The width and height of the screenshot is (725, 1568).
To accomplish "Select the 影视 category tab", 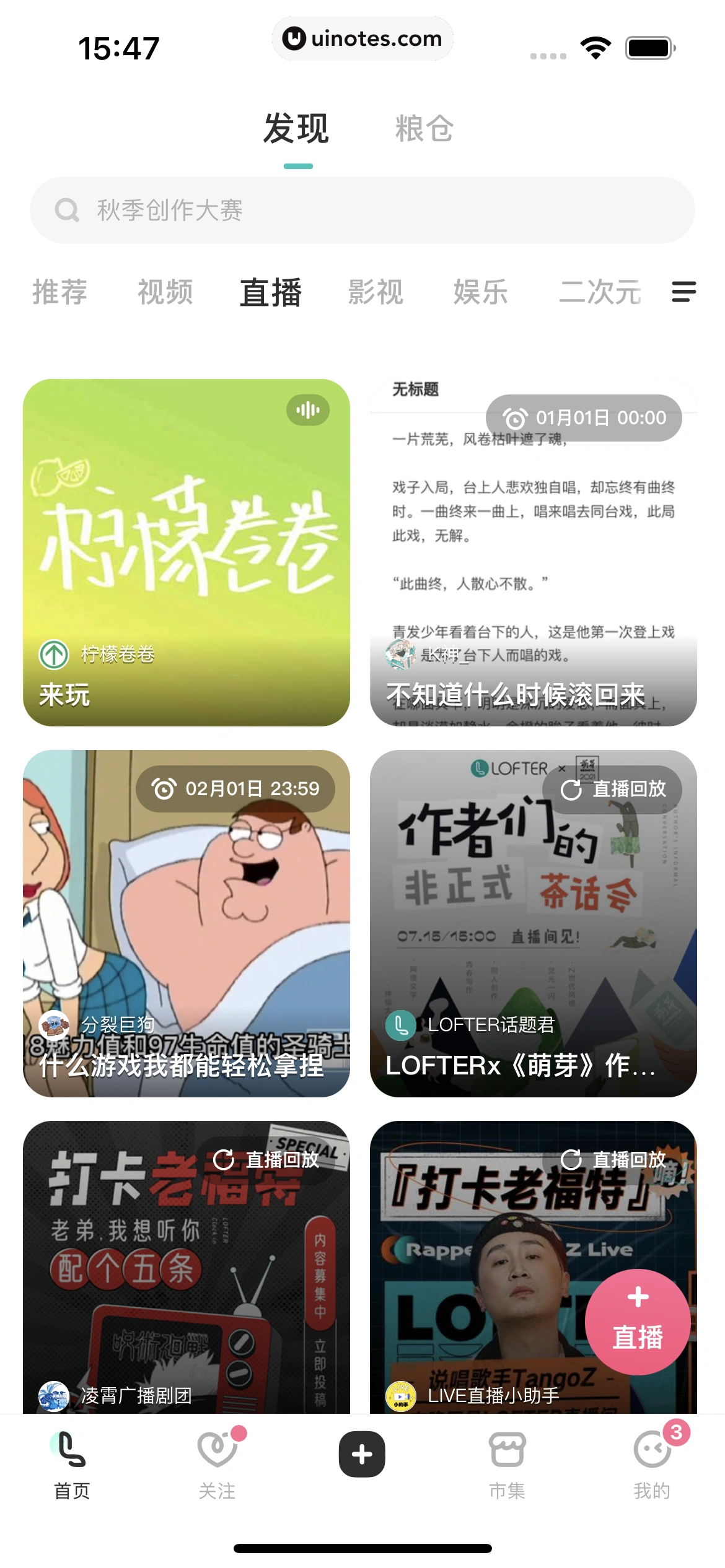I will click(x=376, y=292).
